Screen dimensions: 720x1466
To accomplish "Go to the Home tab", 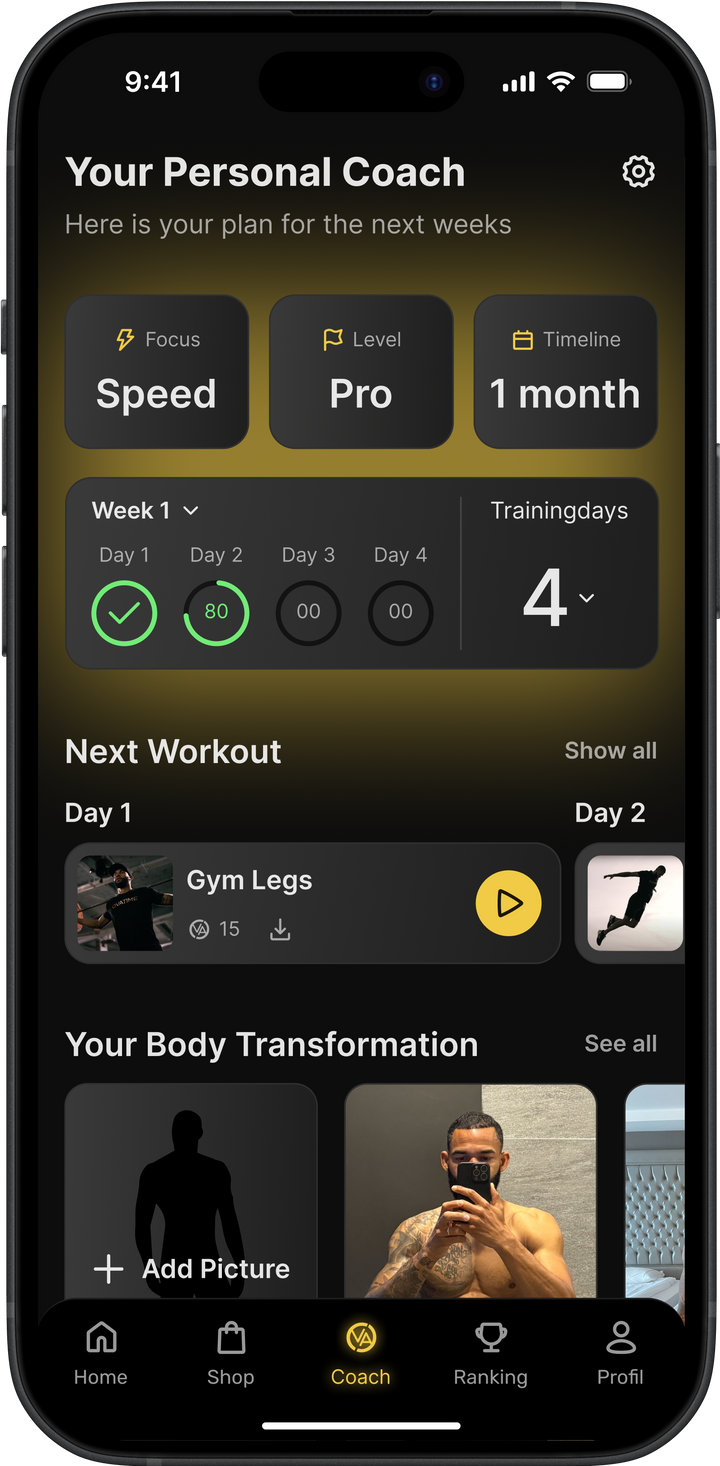I will tap(101, 1354).
